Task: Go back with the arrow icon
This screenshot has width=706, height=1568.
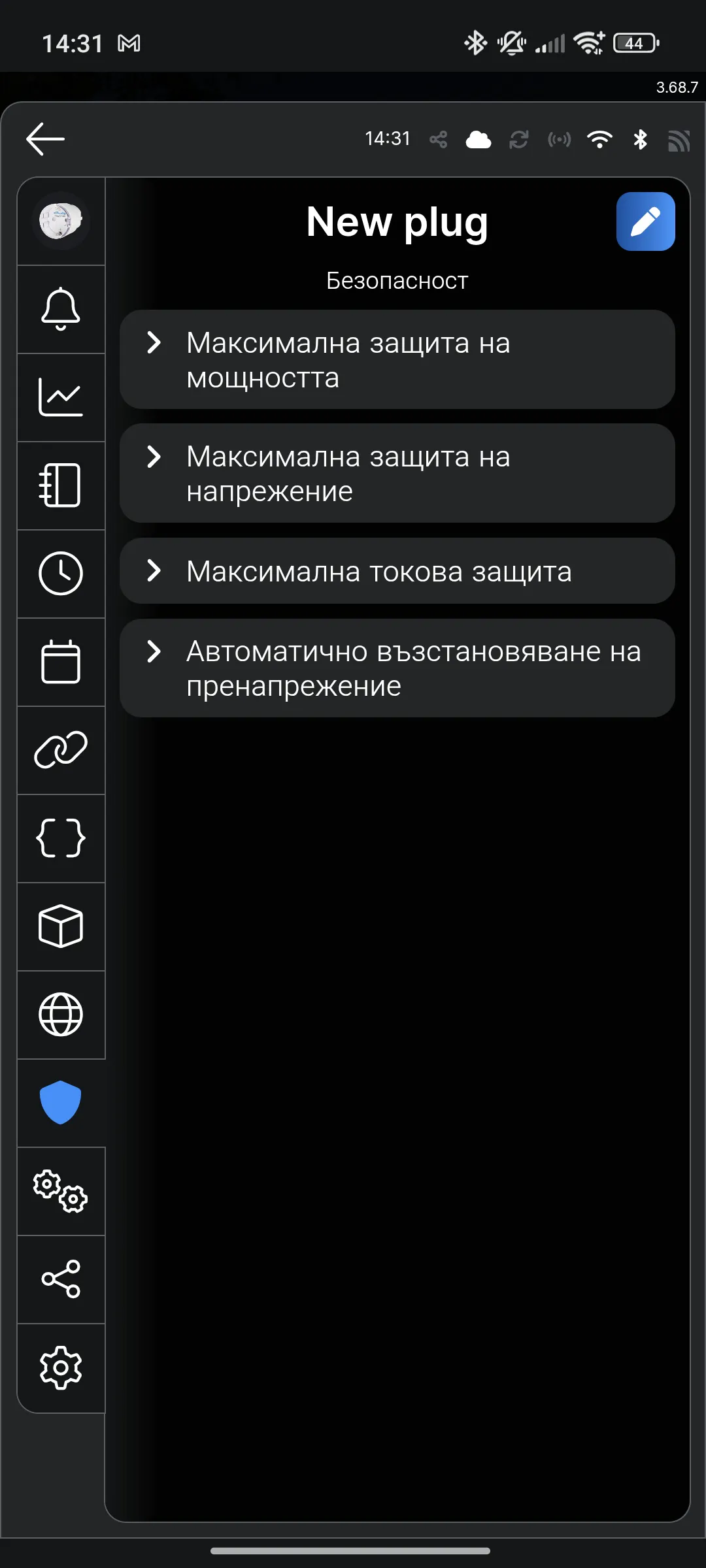Action: [45, 139]
